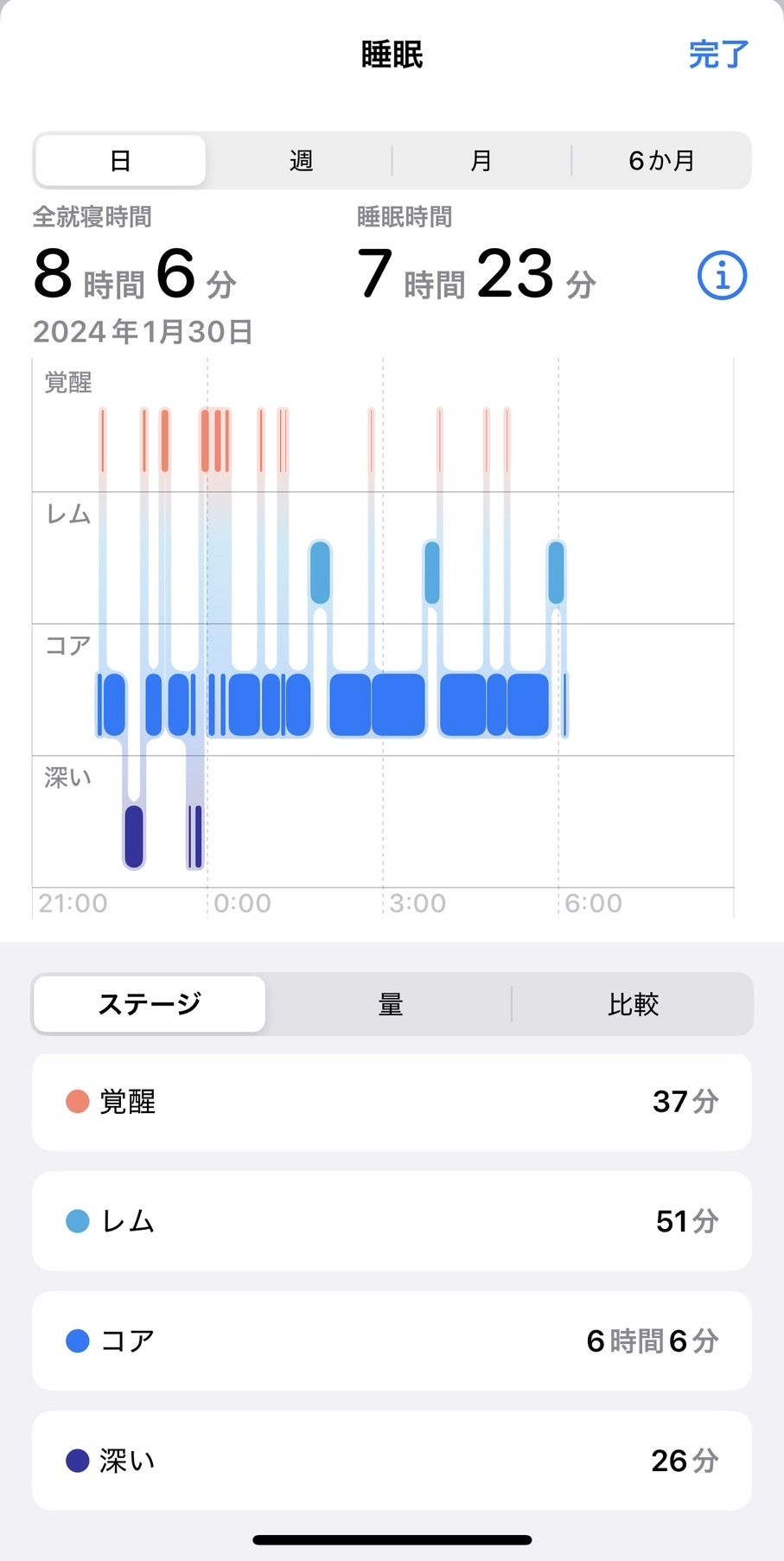784x1561 pixels.
Task: Highlight the レム stage row
Action: (392, 1221)
